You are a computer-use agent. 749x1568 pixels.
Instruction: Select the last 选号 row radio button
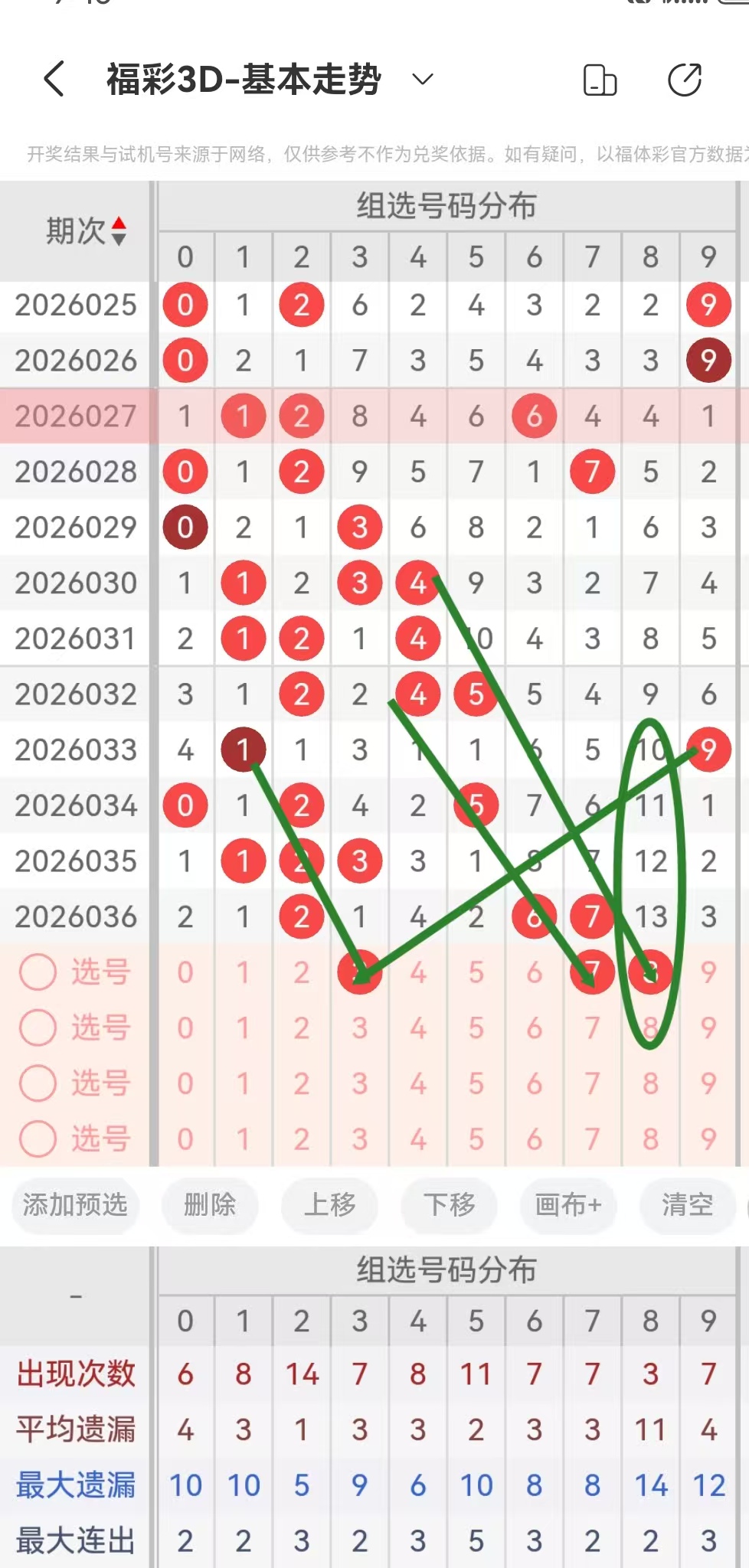[x=38, y=1139]
